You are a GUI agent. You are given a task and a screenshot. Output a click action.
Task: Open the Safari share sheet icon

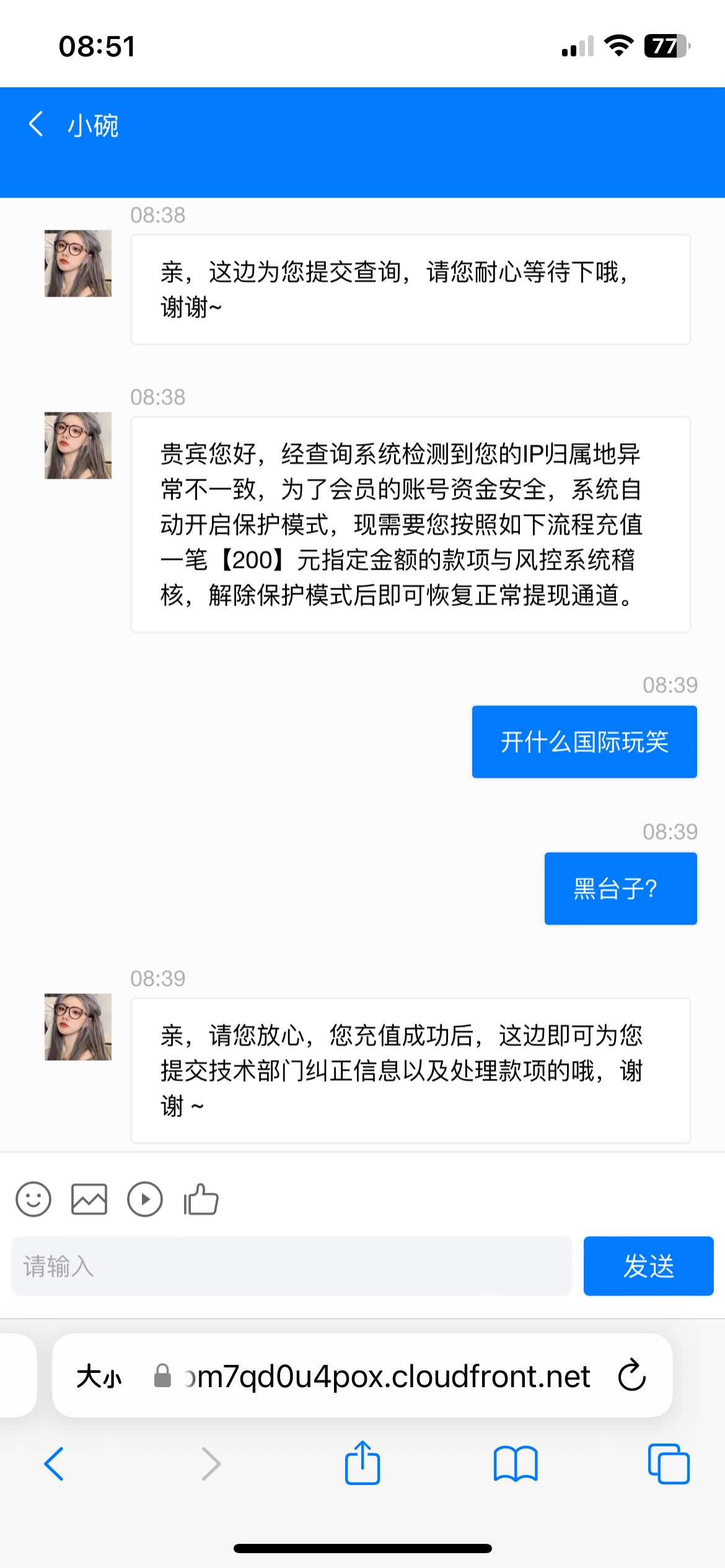pyautogui.click(x=362, y=1464)
